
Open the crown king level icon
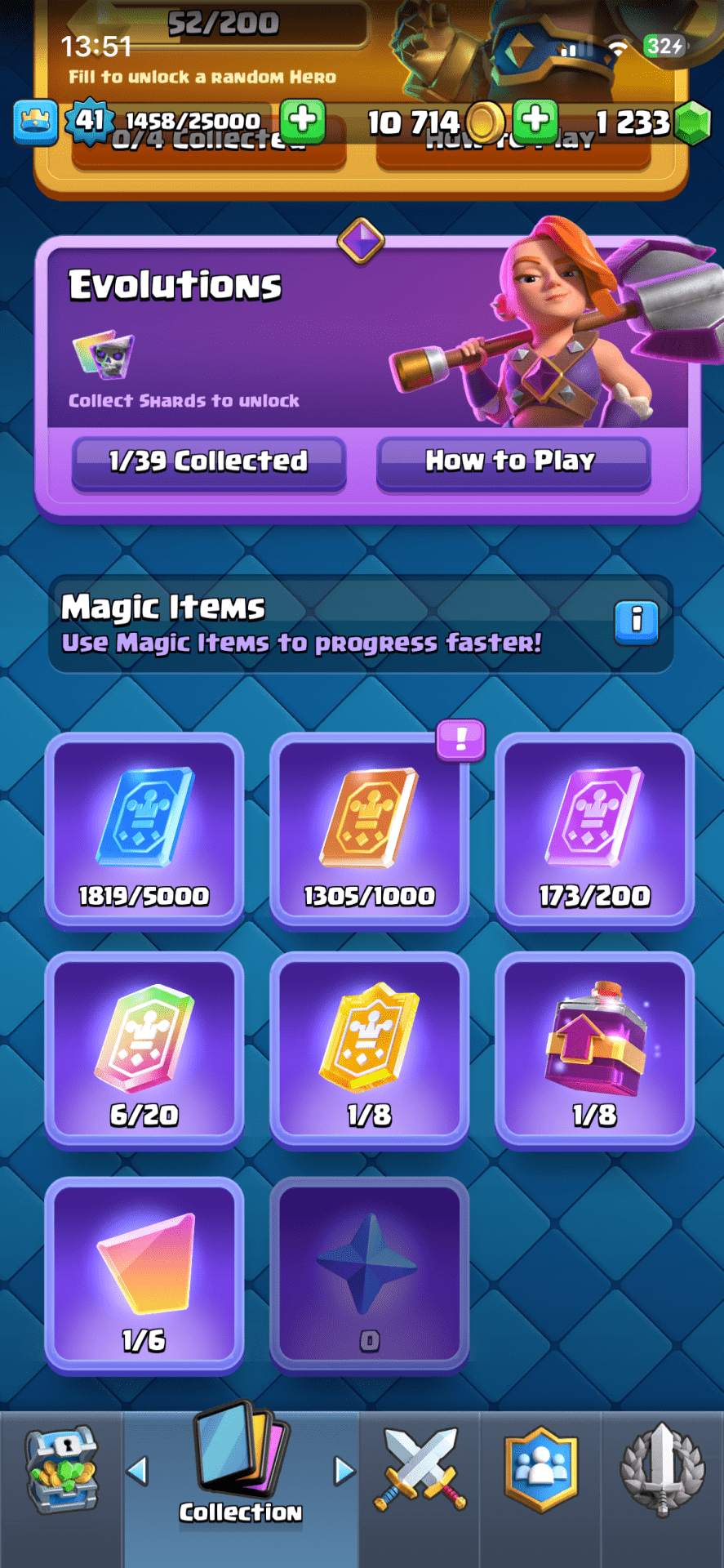point(35,122)
